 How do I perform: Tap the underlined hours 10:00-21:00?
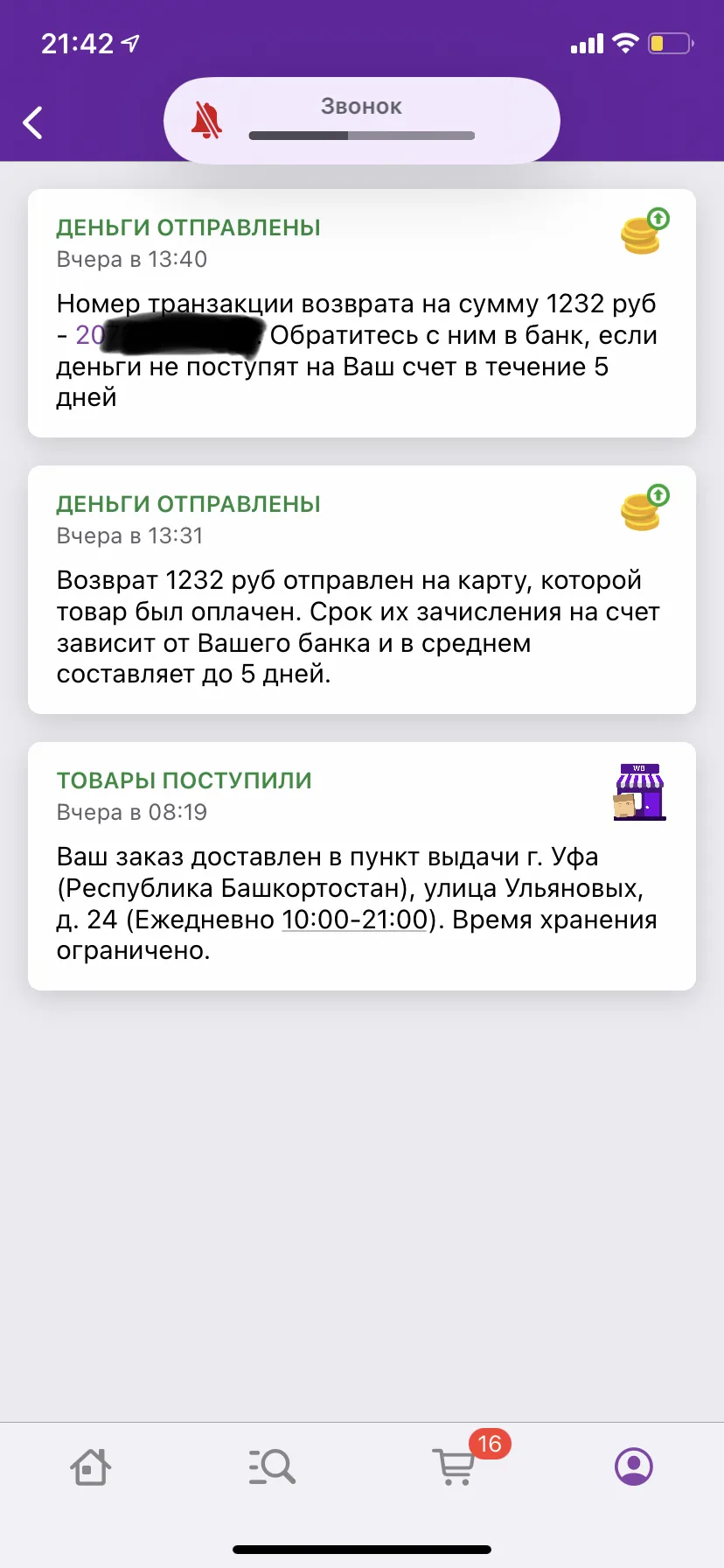point(355,920)
